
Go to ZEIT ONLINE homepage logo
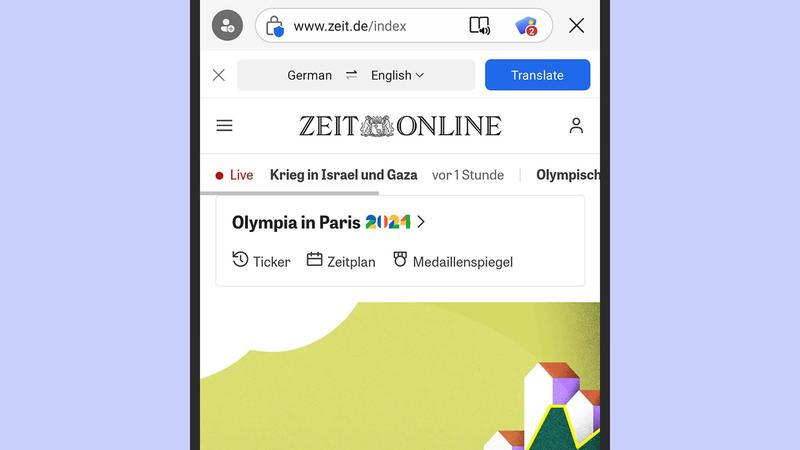coord(400,126)
